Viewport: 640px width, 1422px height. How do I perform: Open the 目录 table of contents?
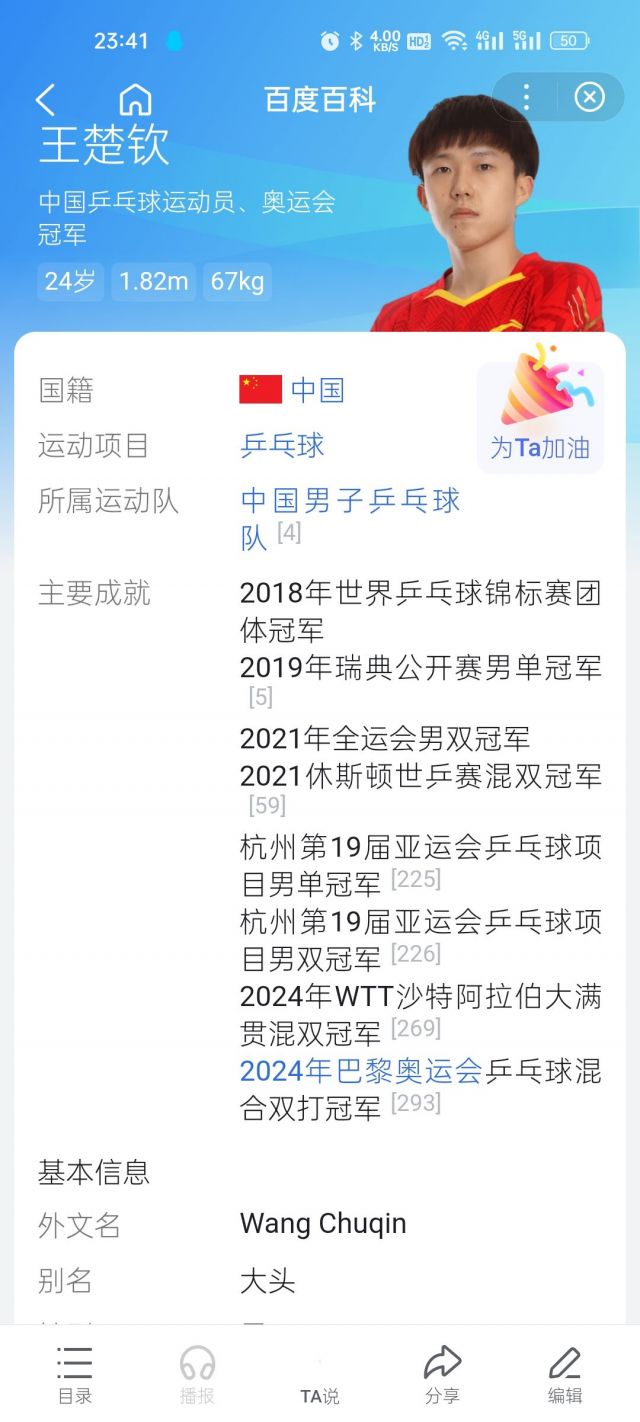(x=75, y=1375)
